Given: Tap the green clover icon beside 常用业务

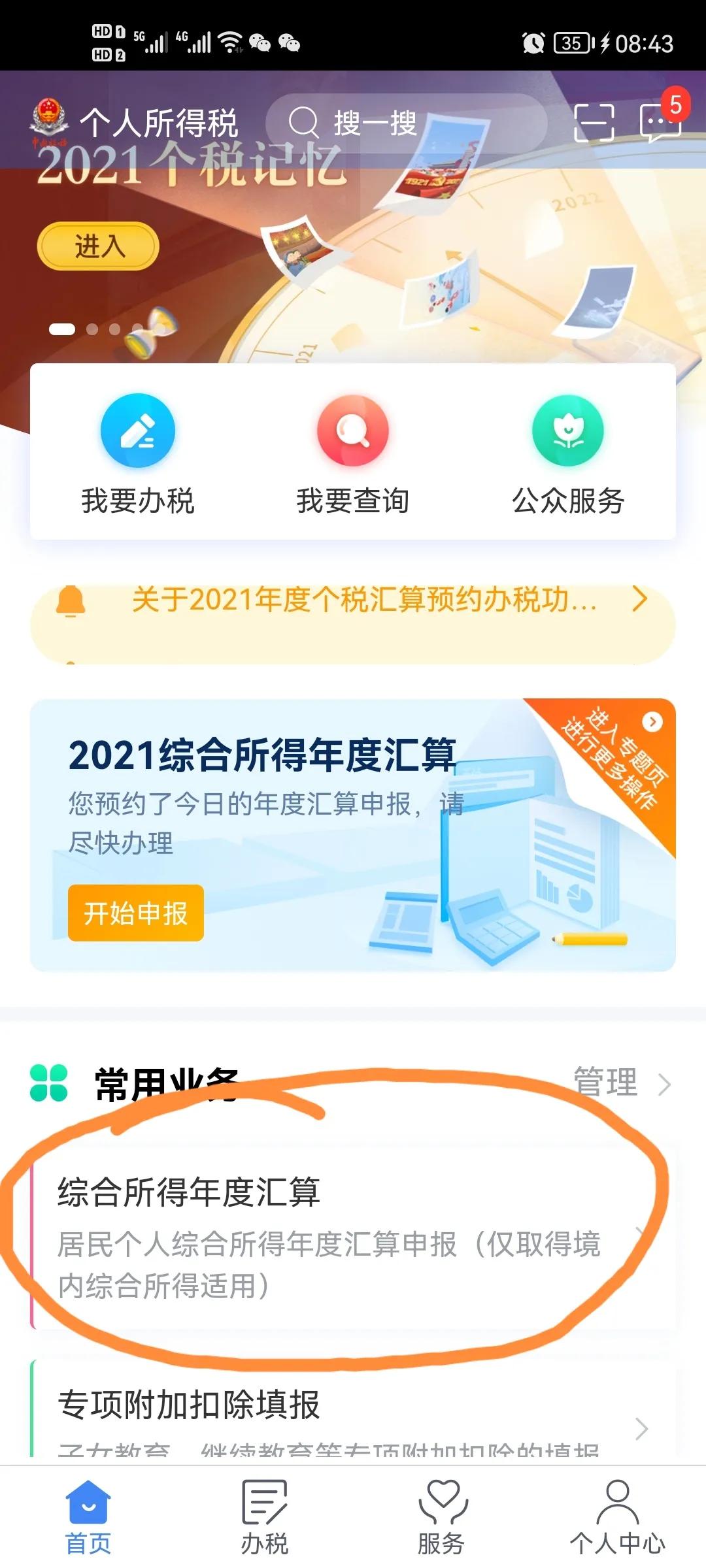Looking at the screenshot, I should coord(49,1082).
